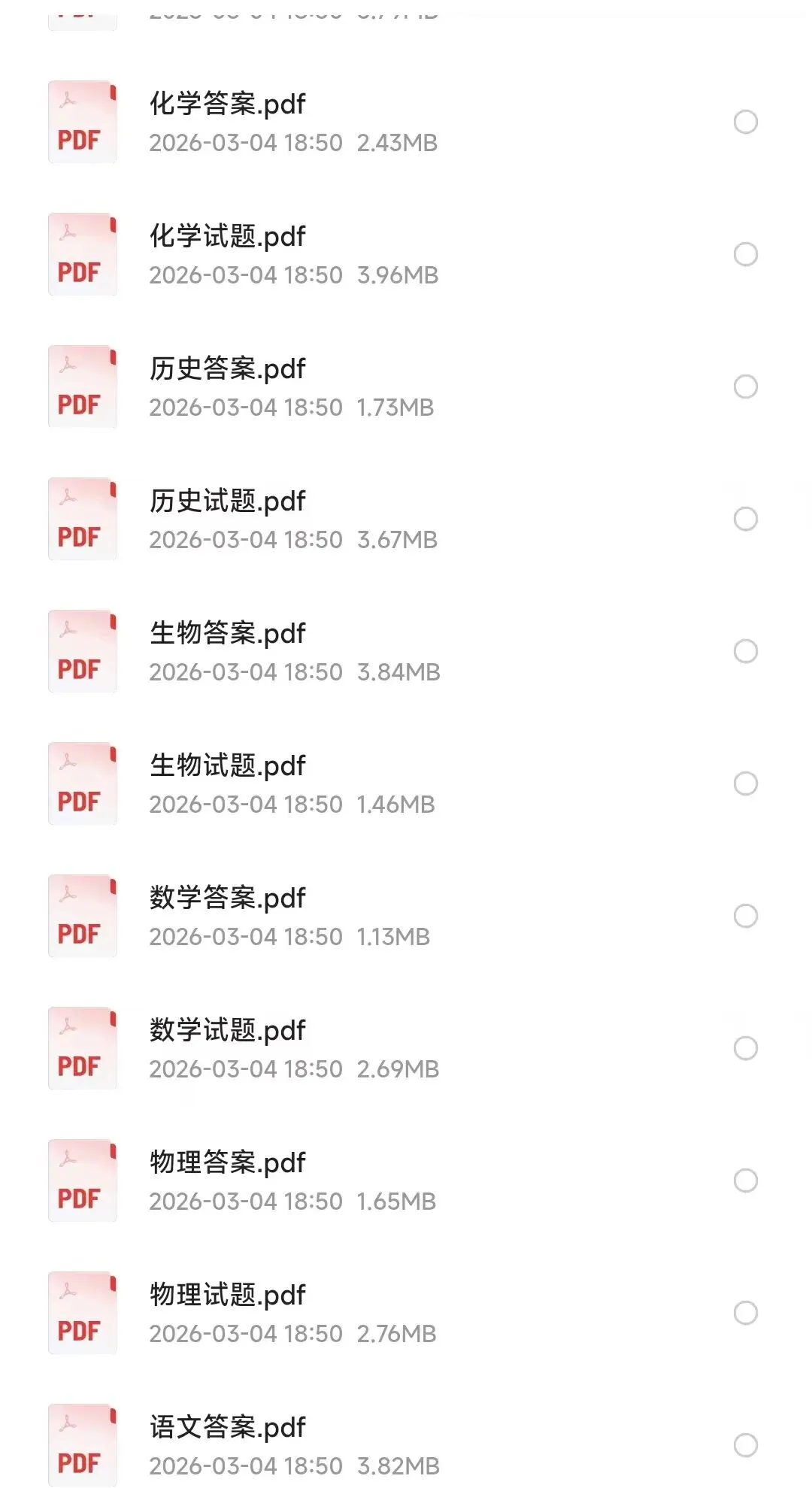Select the circle beside 语文答案.pdf
The width and height of the screenshot is (812, 1488).
click(x=745, y=1445)
